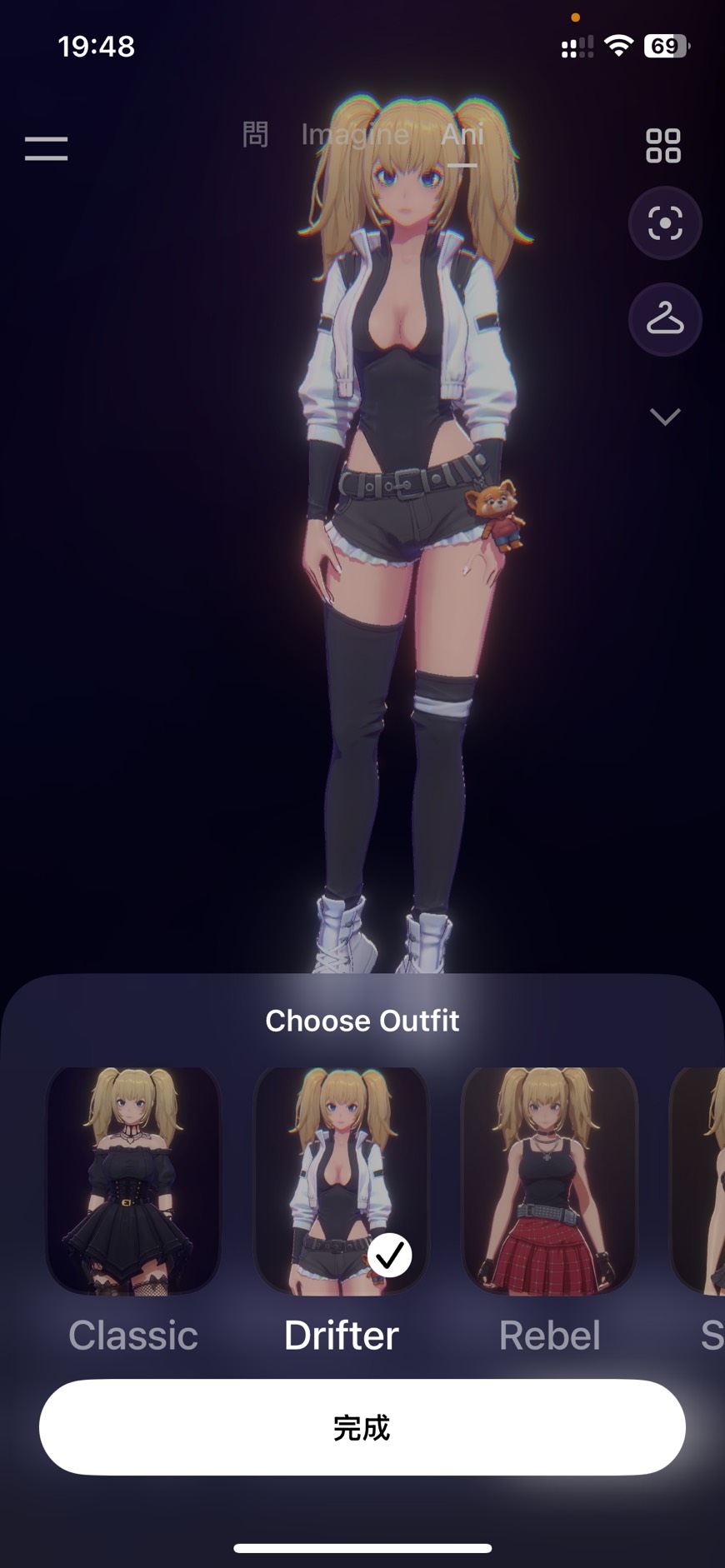Open the grid view icon
The width and height of the screenshot is (725, 1568).
click(x=663, y=146)
